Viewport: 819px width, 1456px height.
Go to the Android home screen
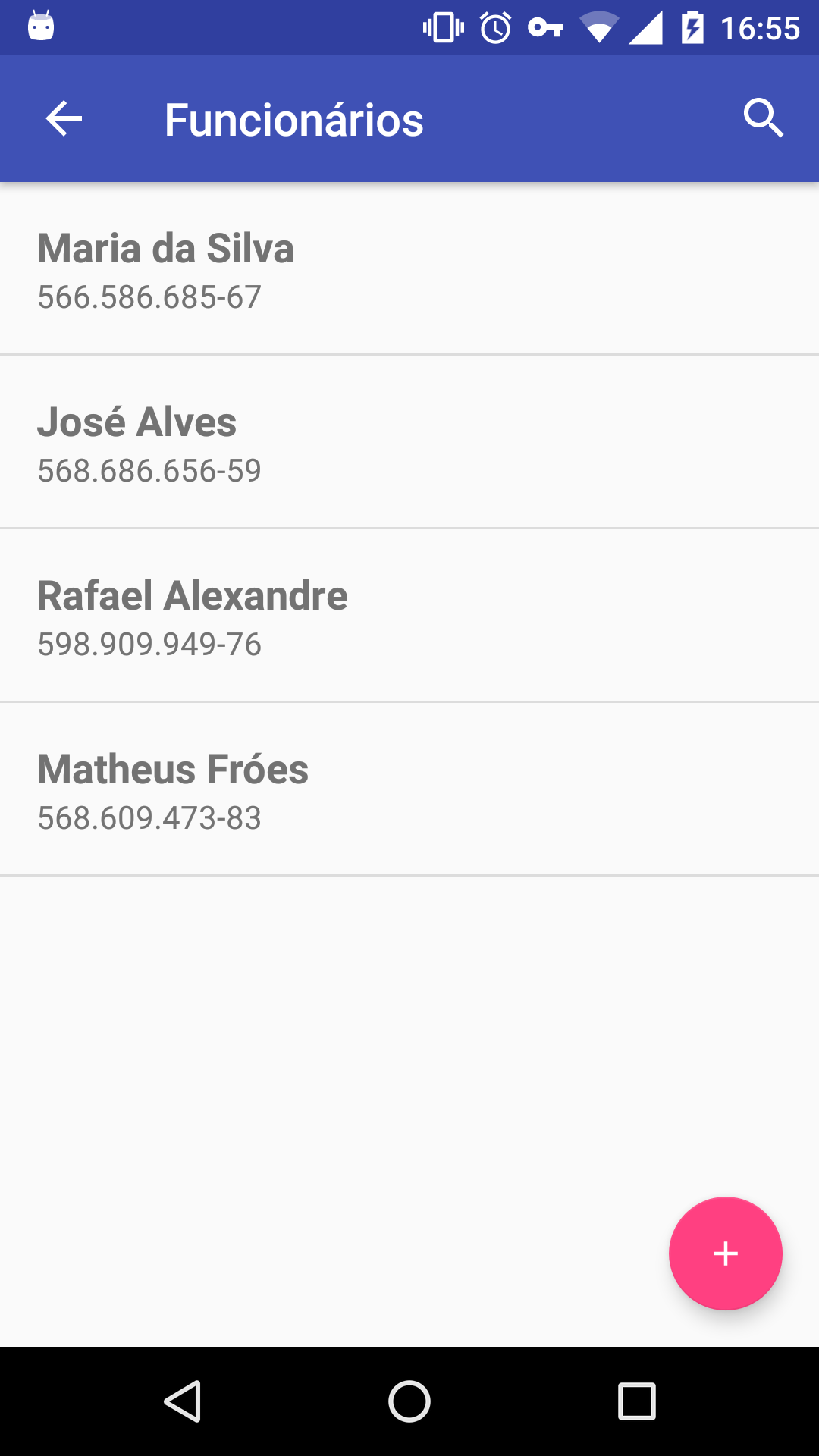point(409,1401)
